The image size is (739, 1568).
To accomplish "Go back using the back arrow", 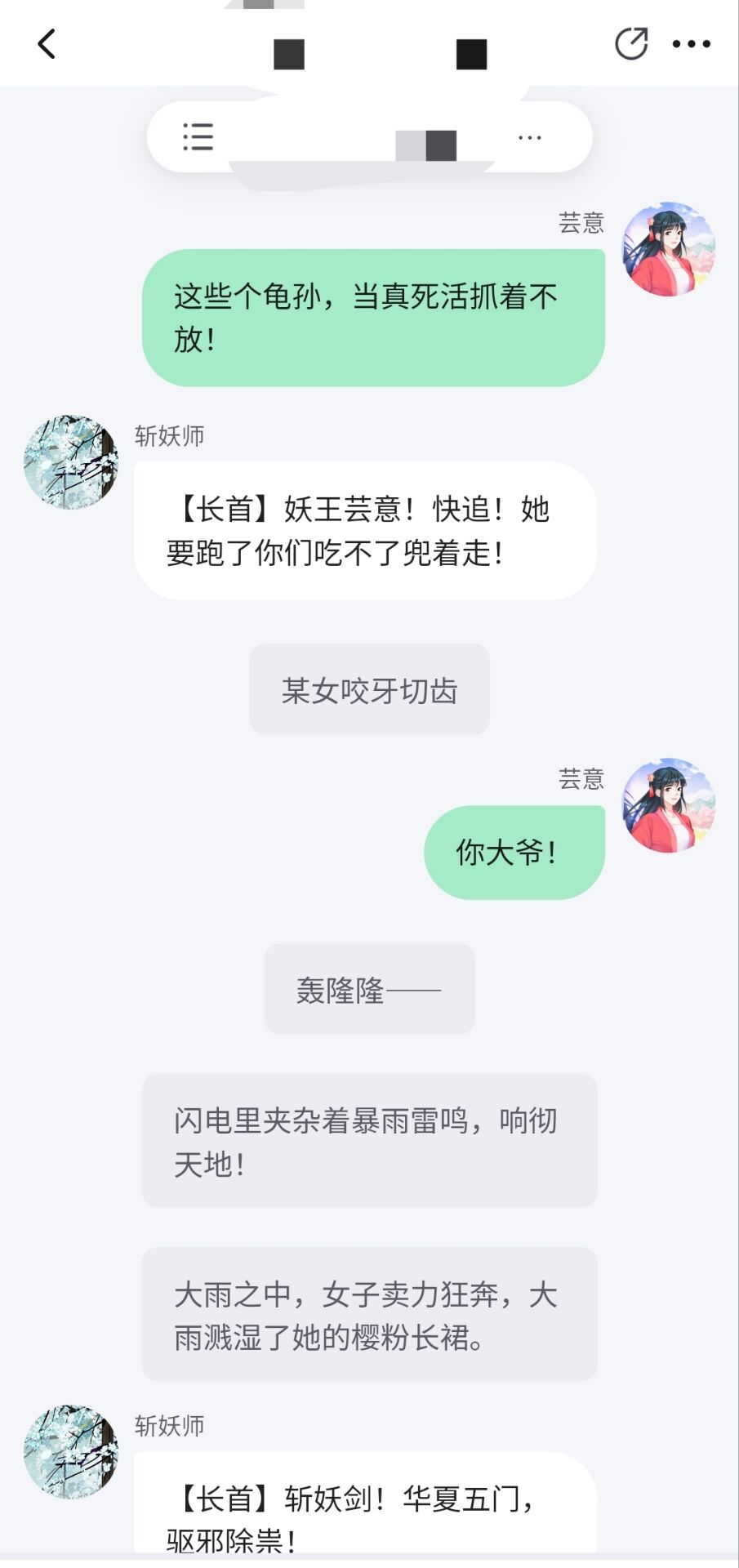I will [x=47, y=43].
